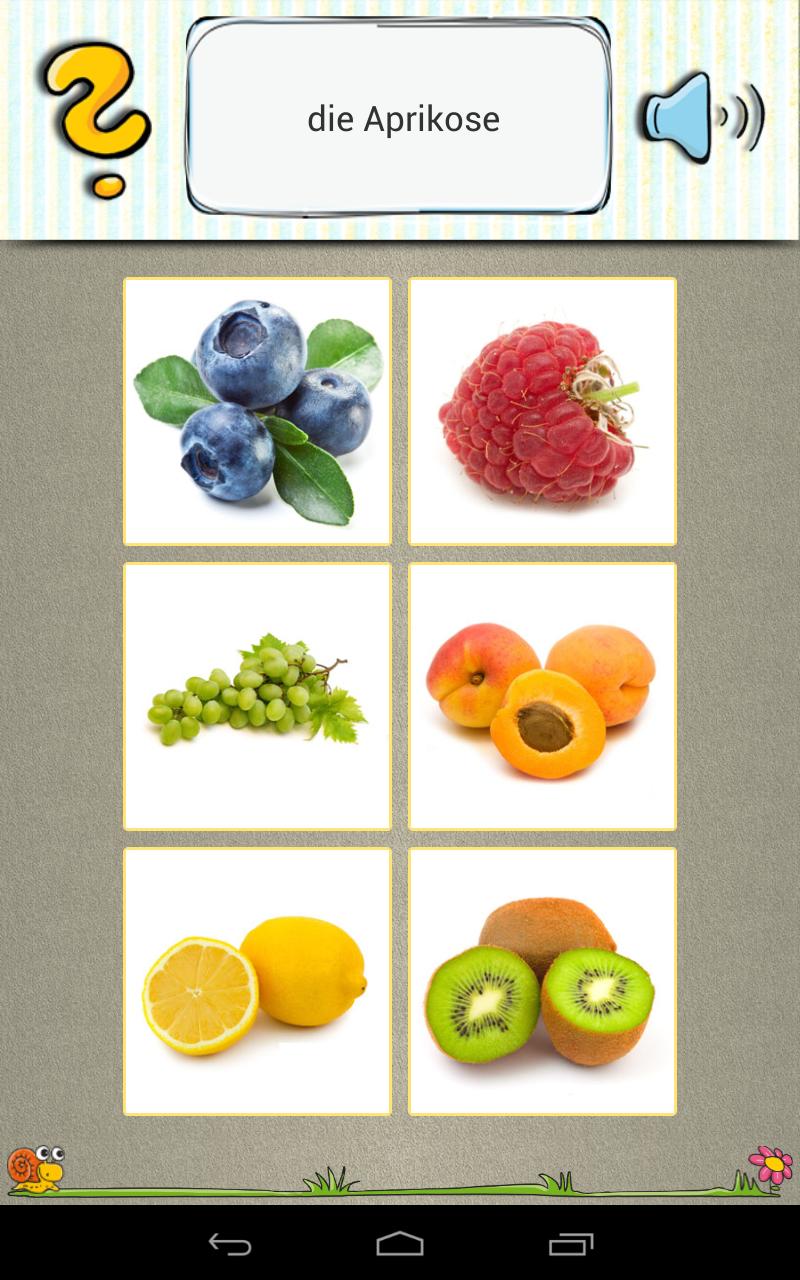Select the blueberries picture
Screen dimensions: 800x1280
coord(257,411)
